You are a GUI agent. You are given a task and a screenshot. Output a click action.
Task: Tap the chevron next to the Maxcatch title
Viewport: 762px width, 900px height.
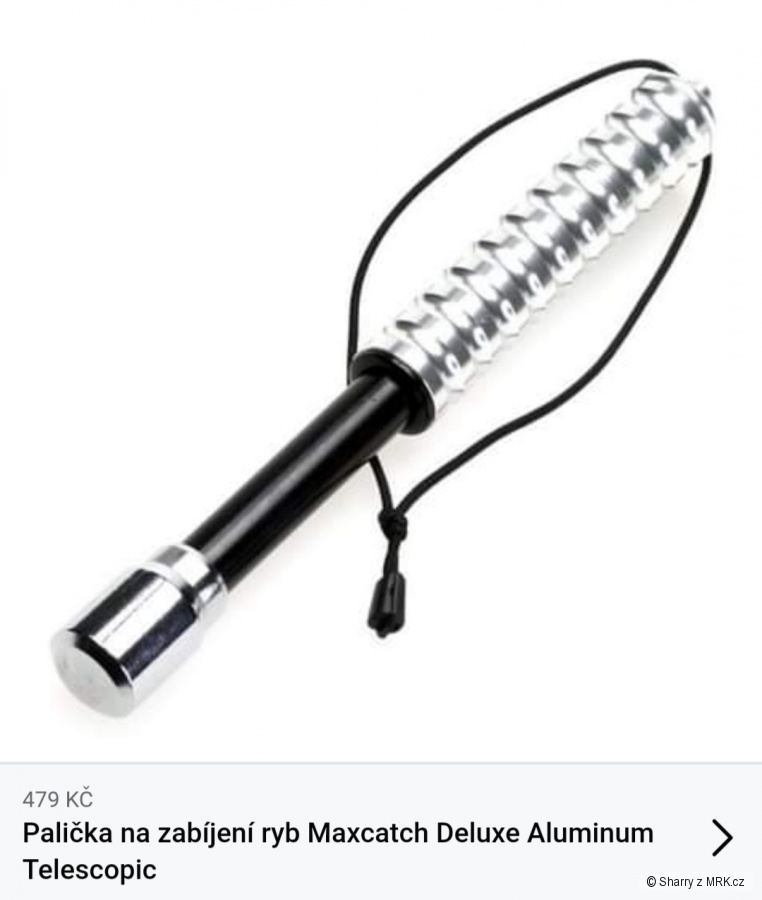point(722,837)
